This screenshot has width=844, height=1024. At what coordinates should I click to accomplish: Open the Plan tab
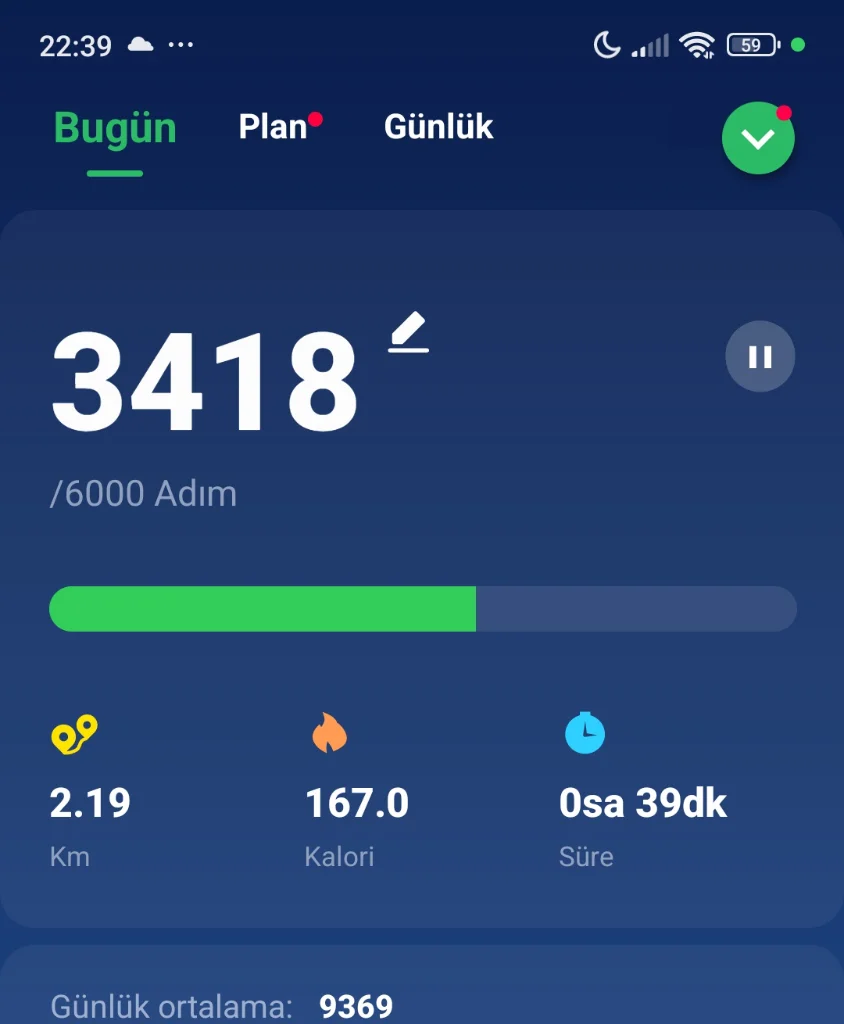[273, 127]
